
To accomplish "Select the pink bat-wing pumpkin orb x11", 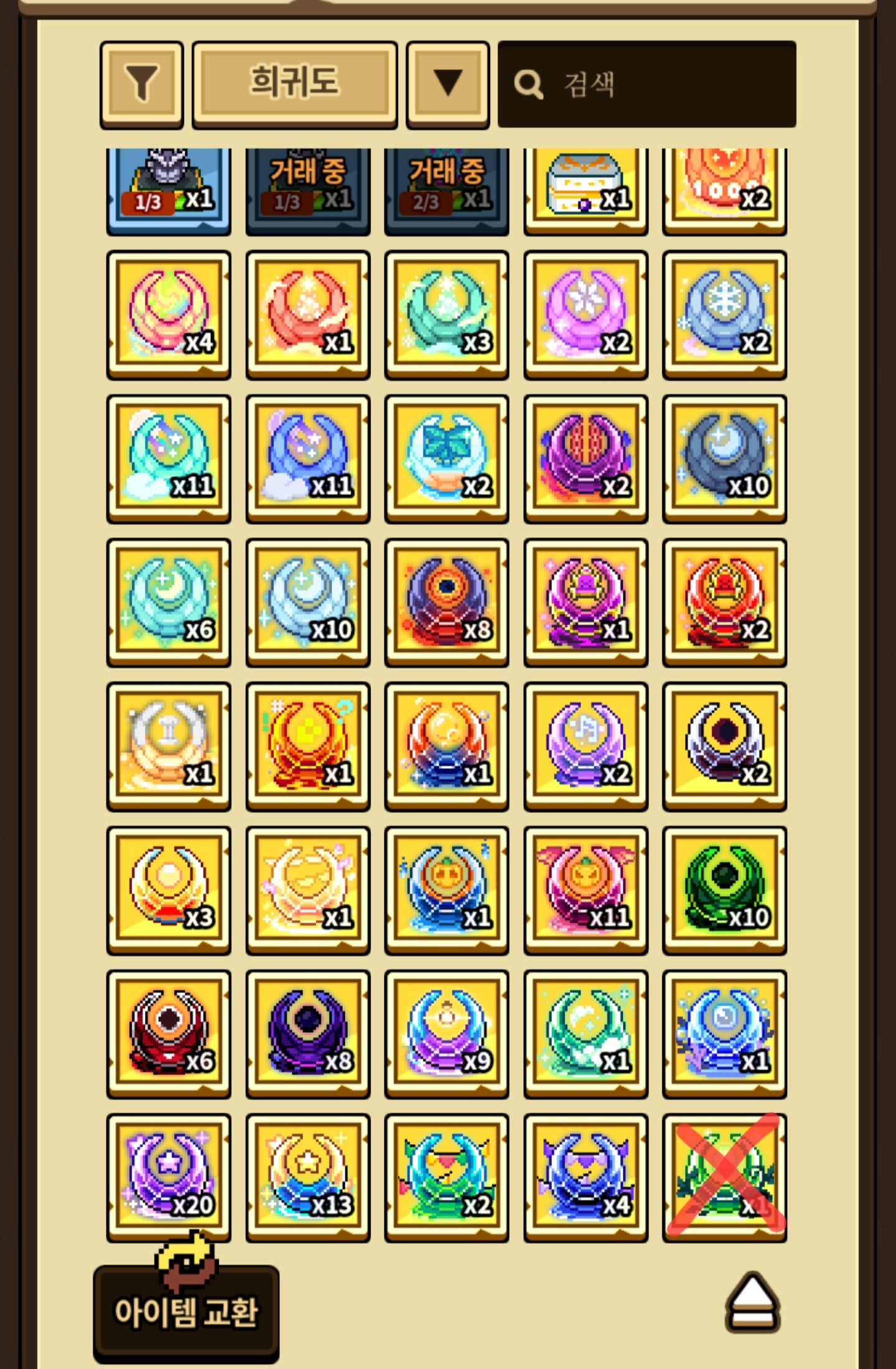I will tap(586, 889).
